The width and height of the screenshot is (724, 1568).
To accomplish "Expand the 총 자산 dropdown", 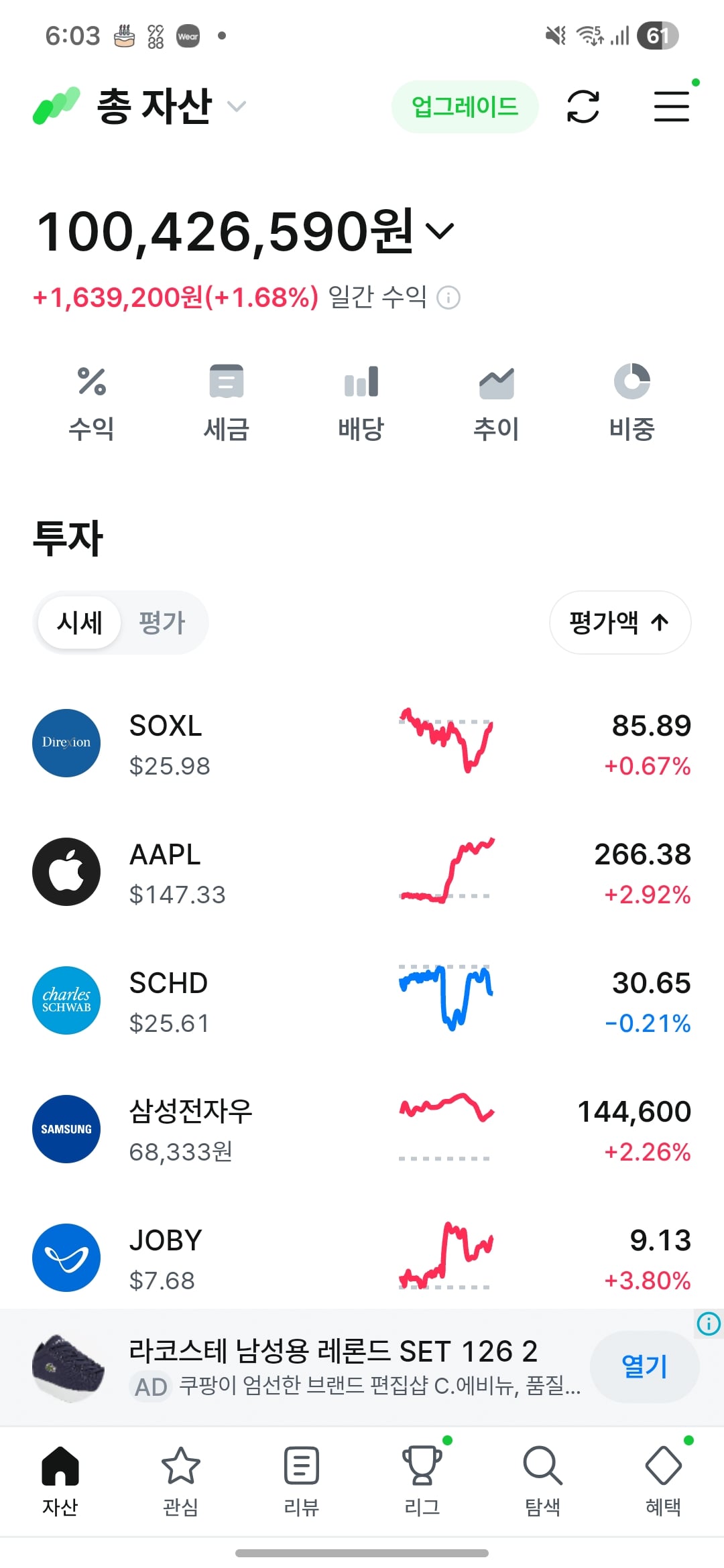I will coord(237,107).
